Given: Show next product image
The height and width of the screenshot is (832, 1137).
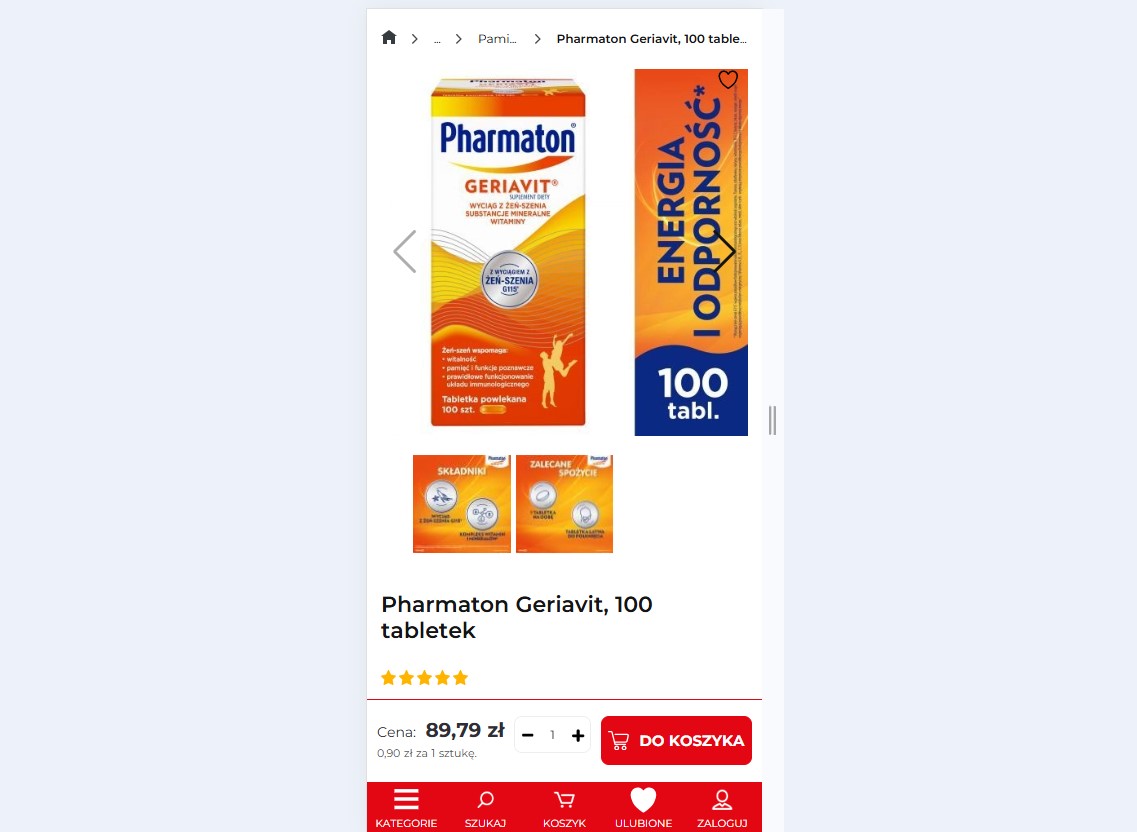Looking at the screenshot, I should coord(725,252).
